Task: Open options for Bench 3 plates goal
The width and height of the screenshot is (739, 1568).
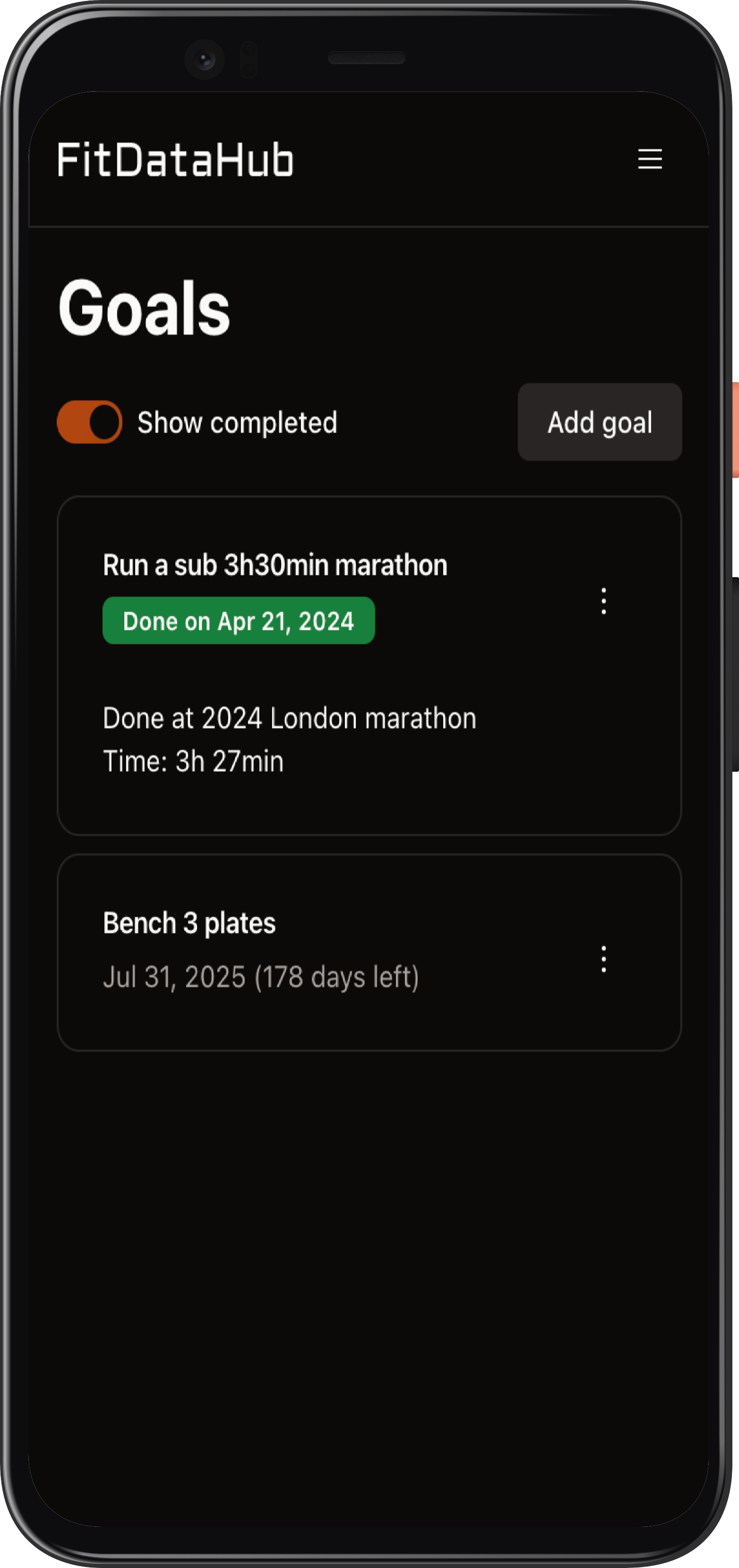Action: pyautogui.click(x=603, y=959)
